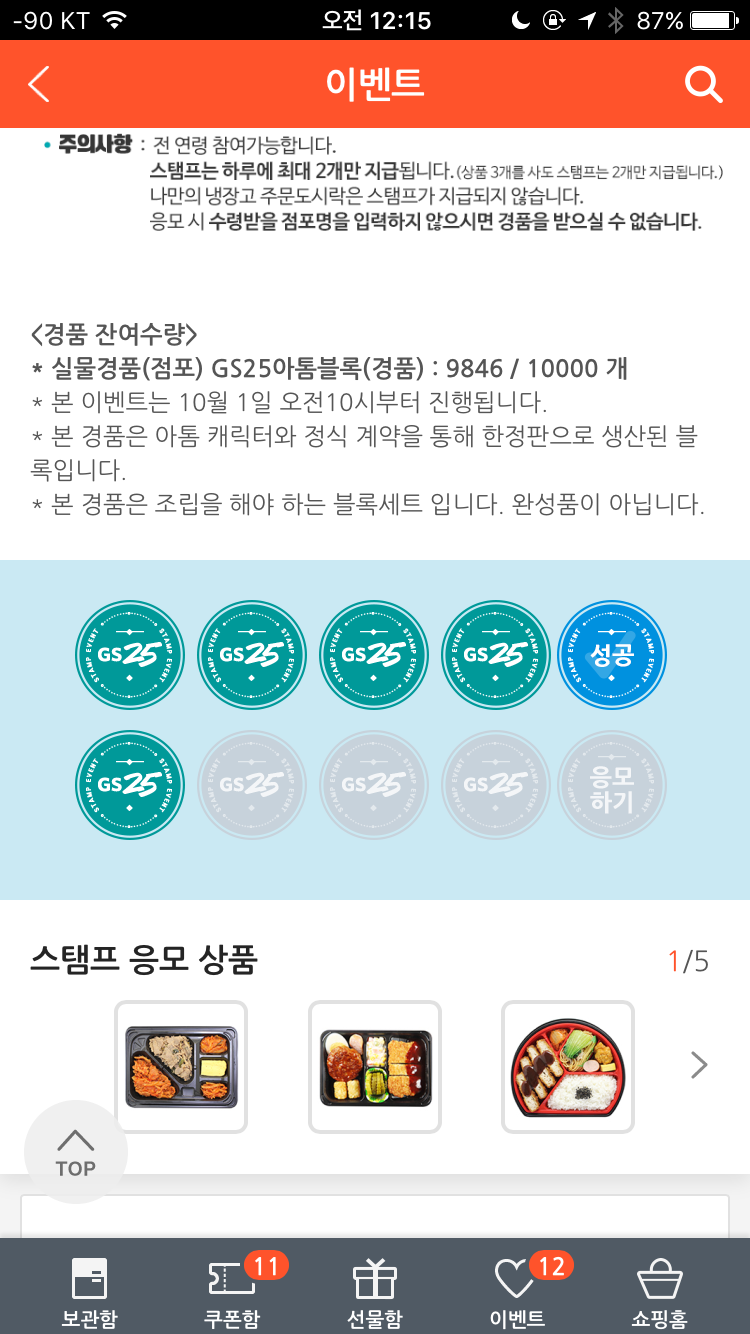Show next stamp products with arrow

[699, 1065]
